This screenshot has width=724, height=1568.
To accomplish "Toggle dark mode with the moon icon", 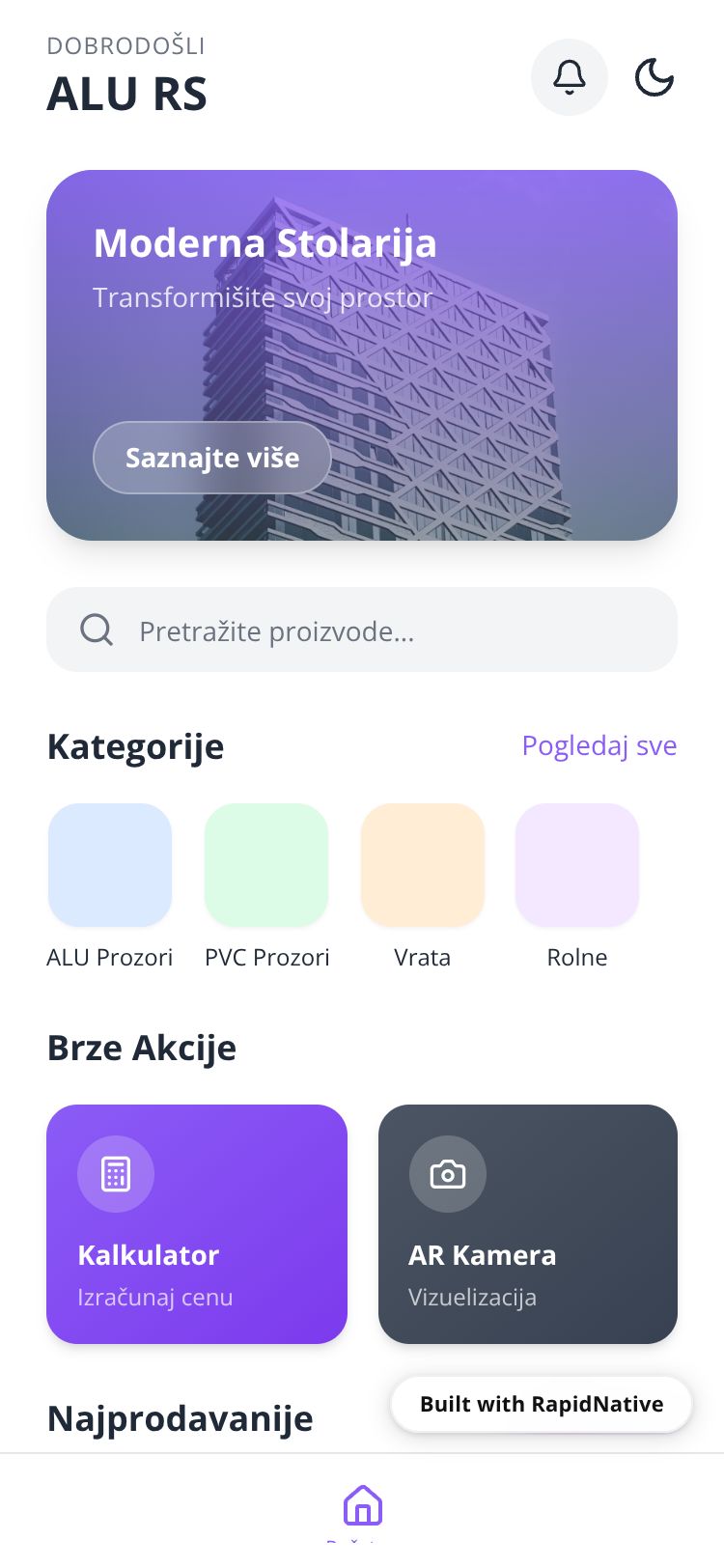I will tap(654, 77).
